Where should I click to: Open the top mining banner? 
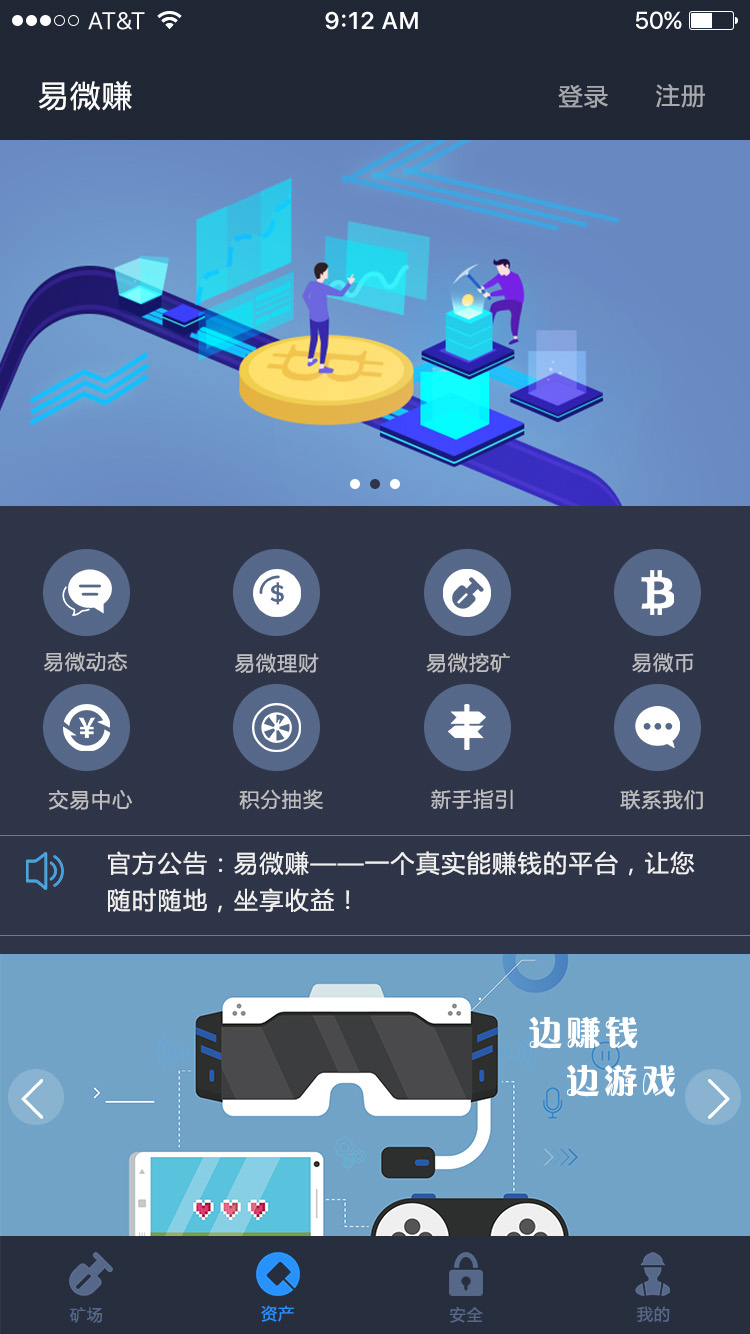375,322
